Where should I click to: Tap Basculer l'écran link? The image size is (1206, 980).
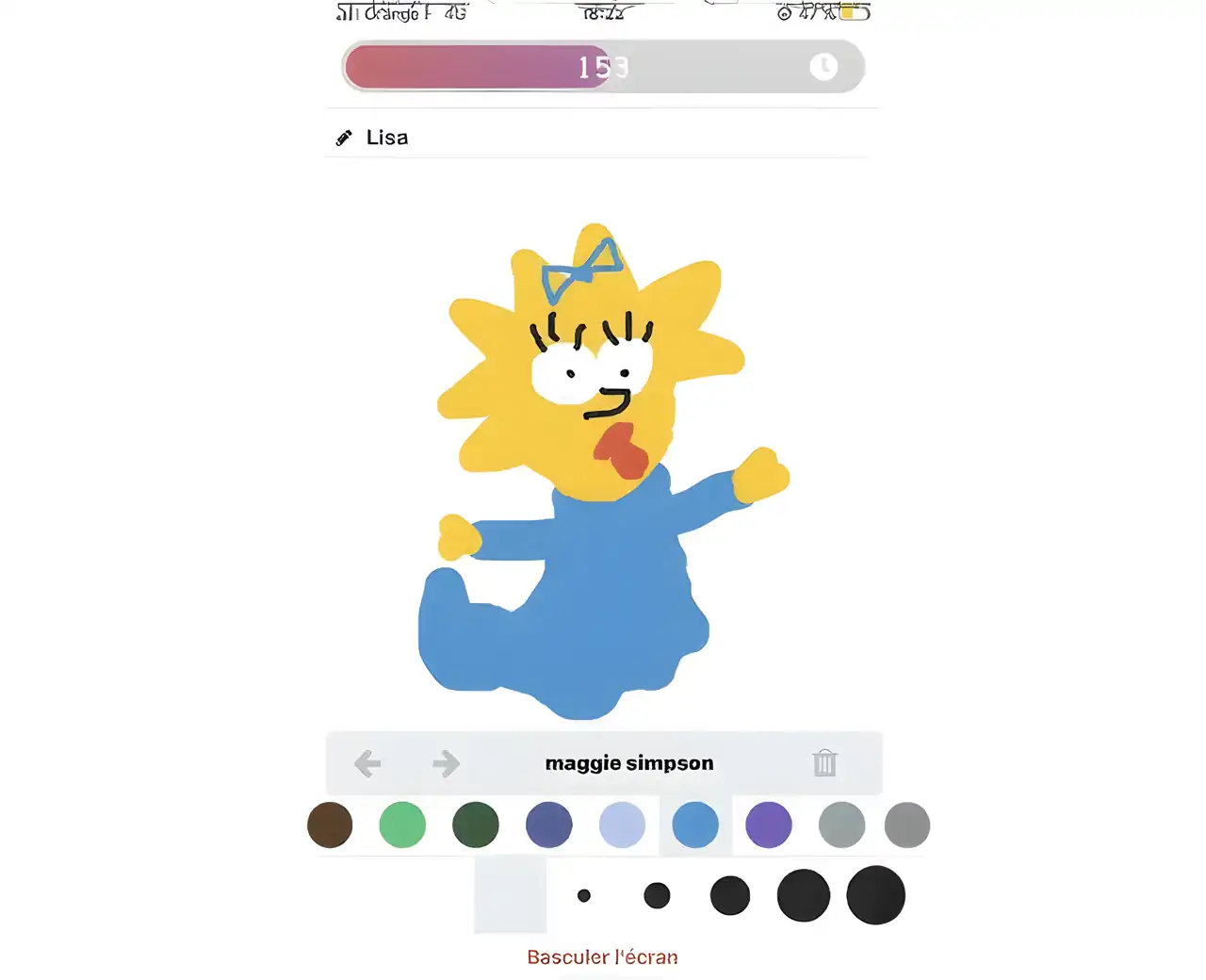click(x=602, y=957)
